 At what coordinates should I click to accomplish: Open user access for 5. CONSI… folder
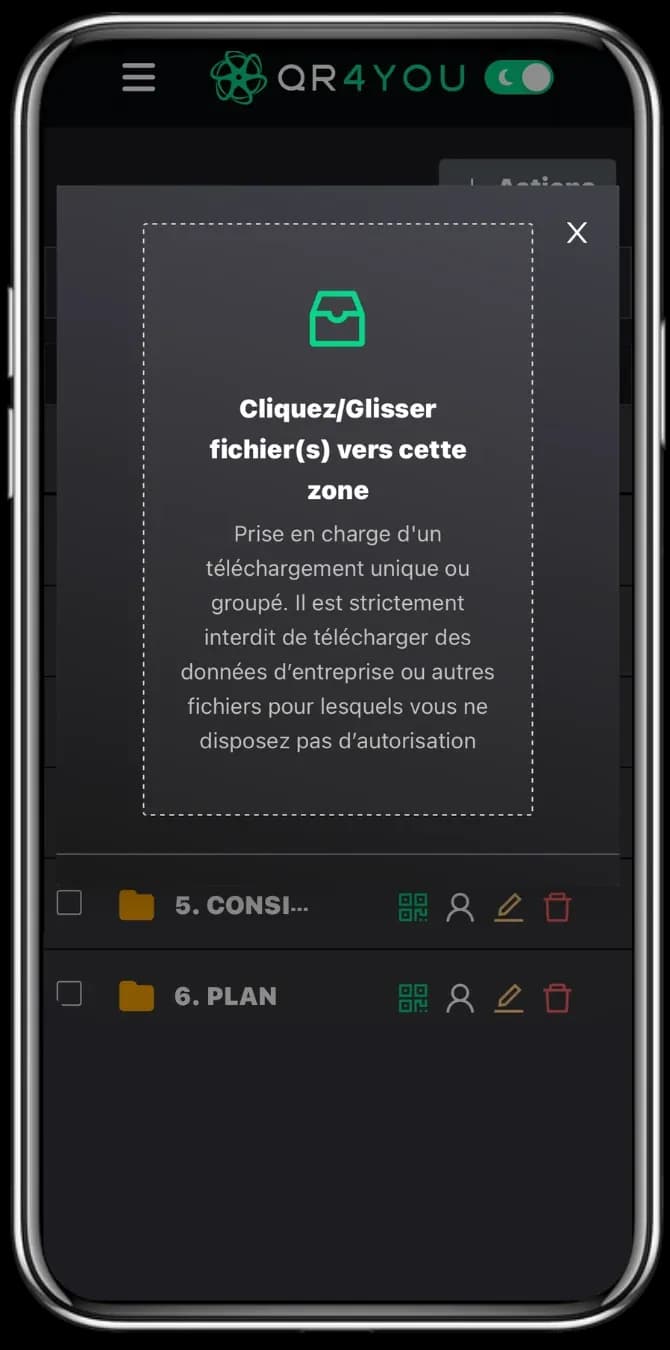click(x=460, y=907)
